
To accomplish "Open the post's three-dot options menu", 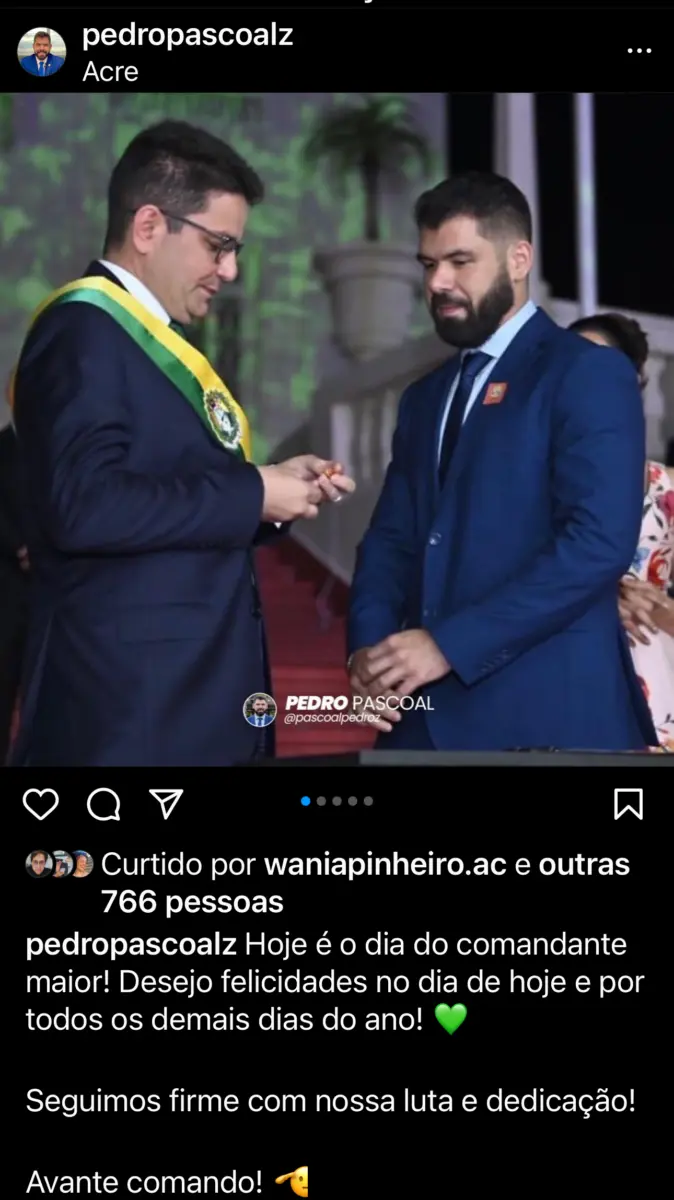I will 639,51.
